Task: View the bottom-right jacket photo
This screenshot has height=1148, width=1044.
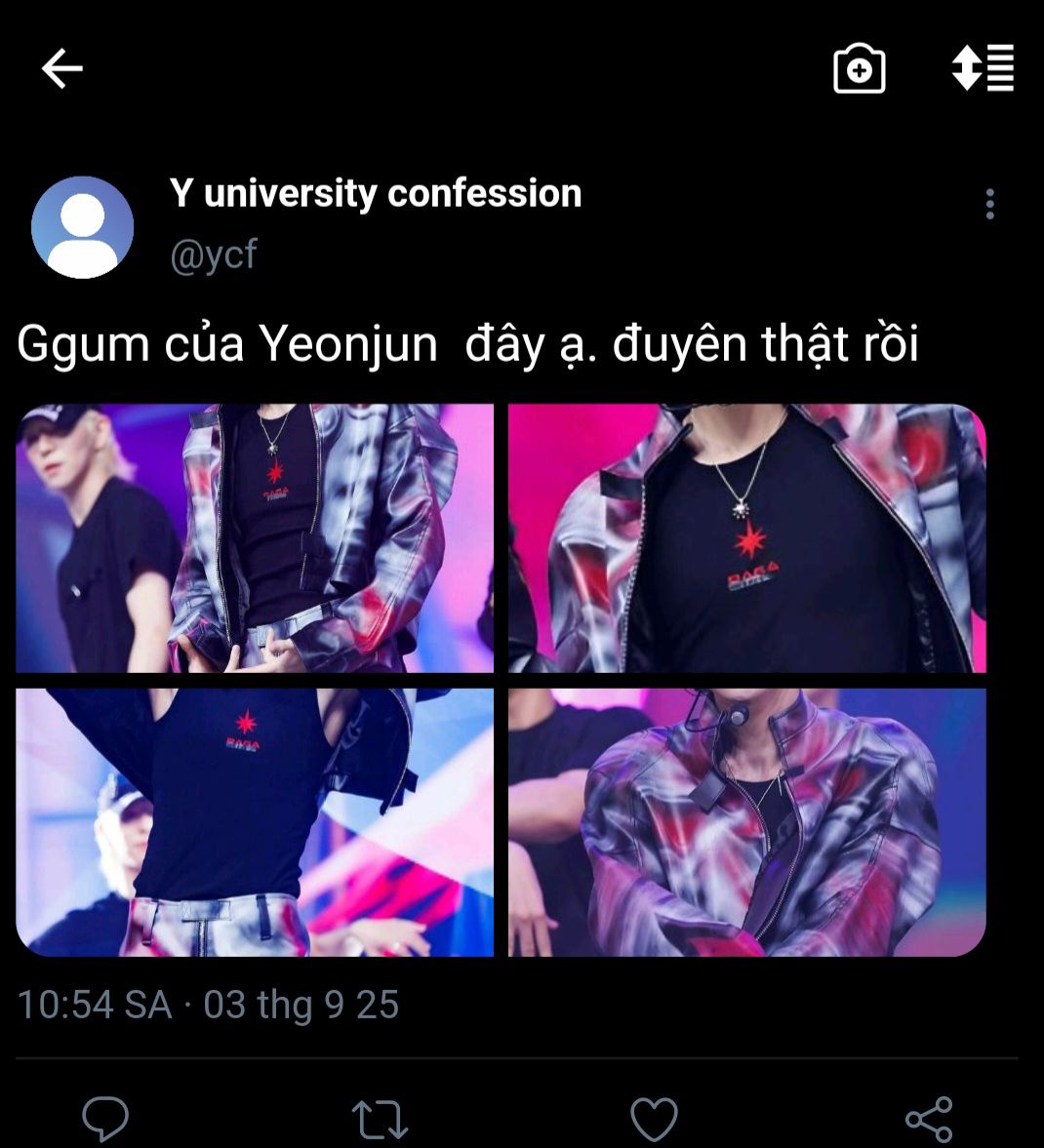Action: 746,822
